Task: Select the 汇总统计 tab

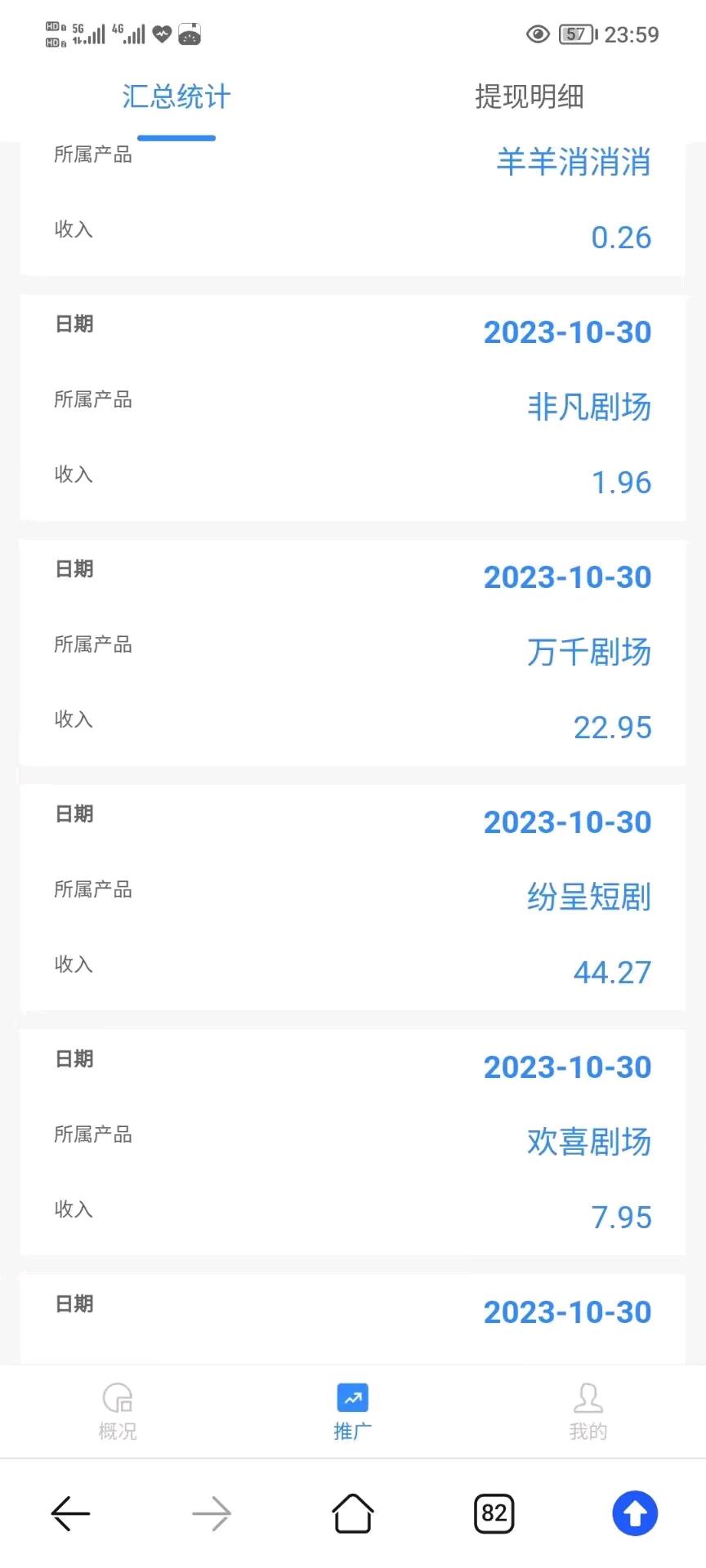Action: (x=176, y=96)
